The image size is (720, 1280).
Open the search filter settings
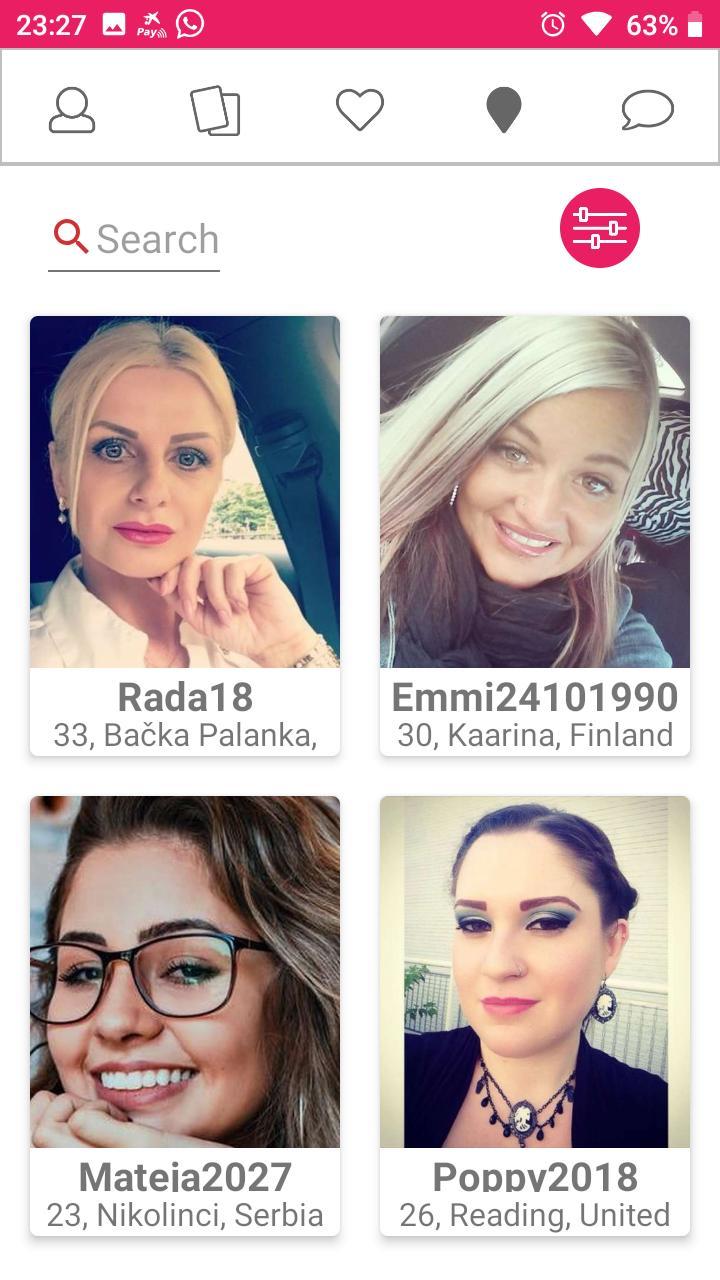click(x=600, y=228)
